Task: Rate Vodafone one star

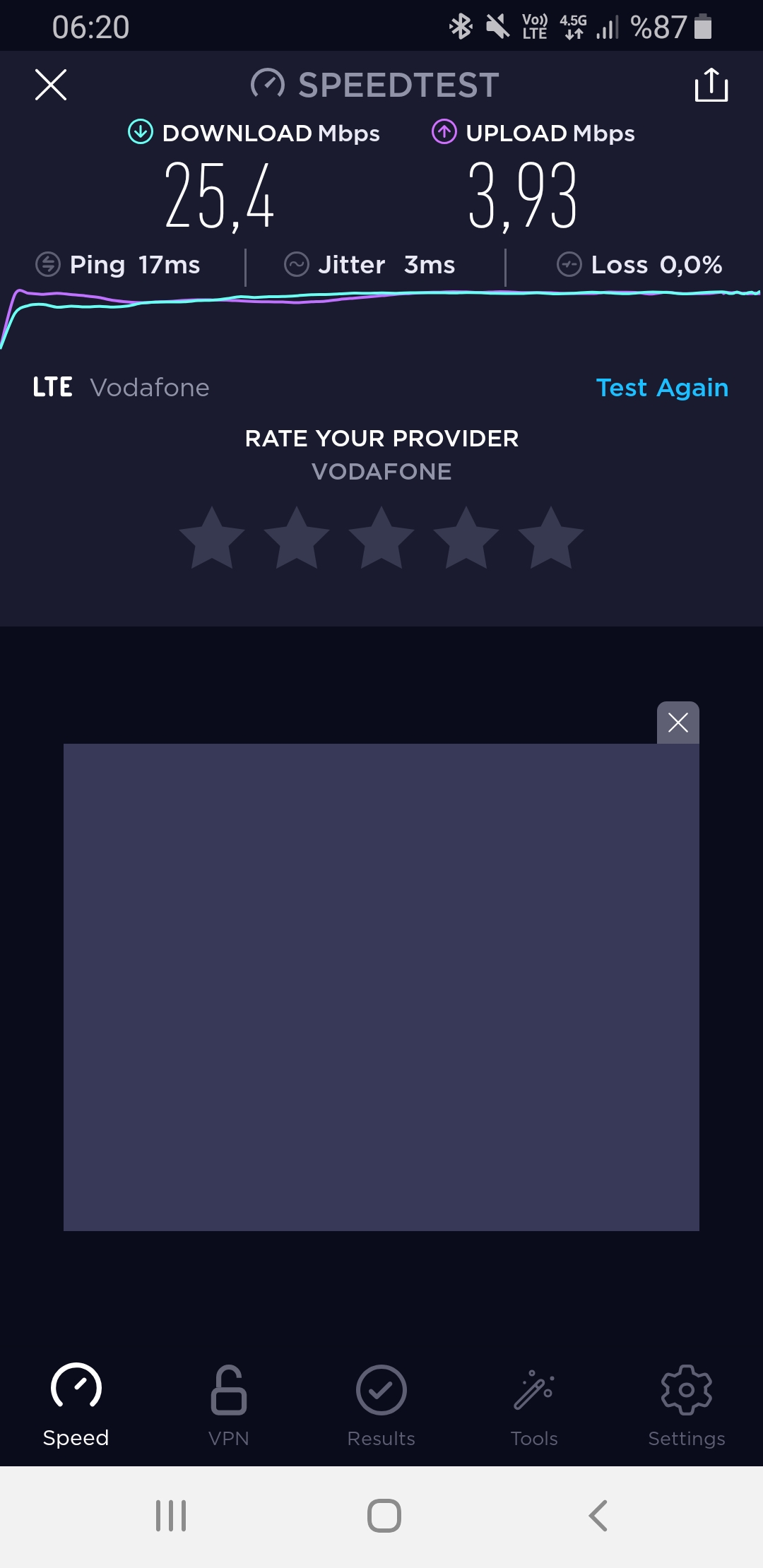Action: tap(212, 537)
